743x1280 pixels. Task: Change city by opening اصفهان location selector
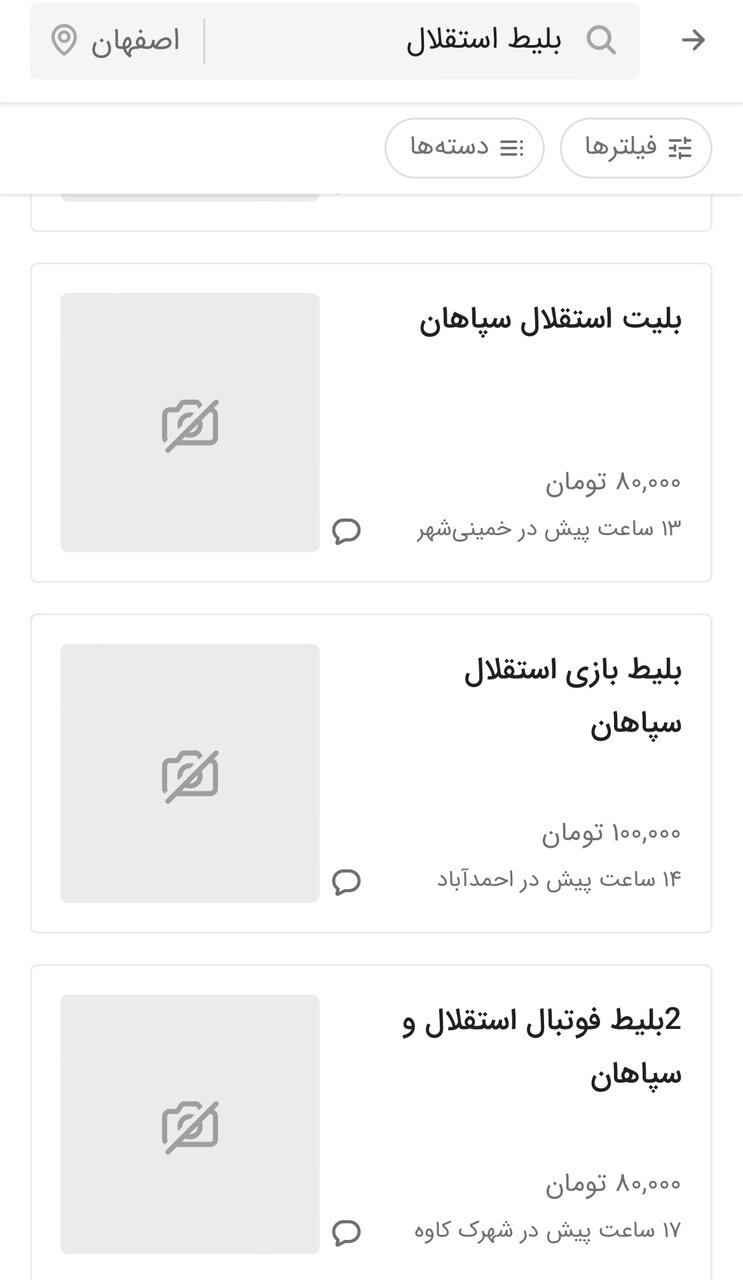coord(115,41)
